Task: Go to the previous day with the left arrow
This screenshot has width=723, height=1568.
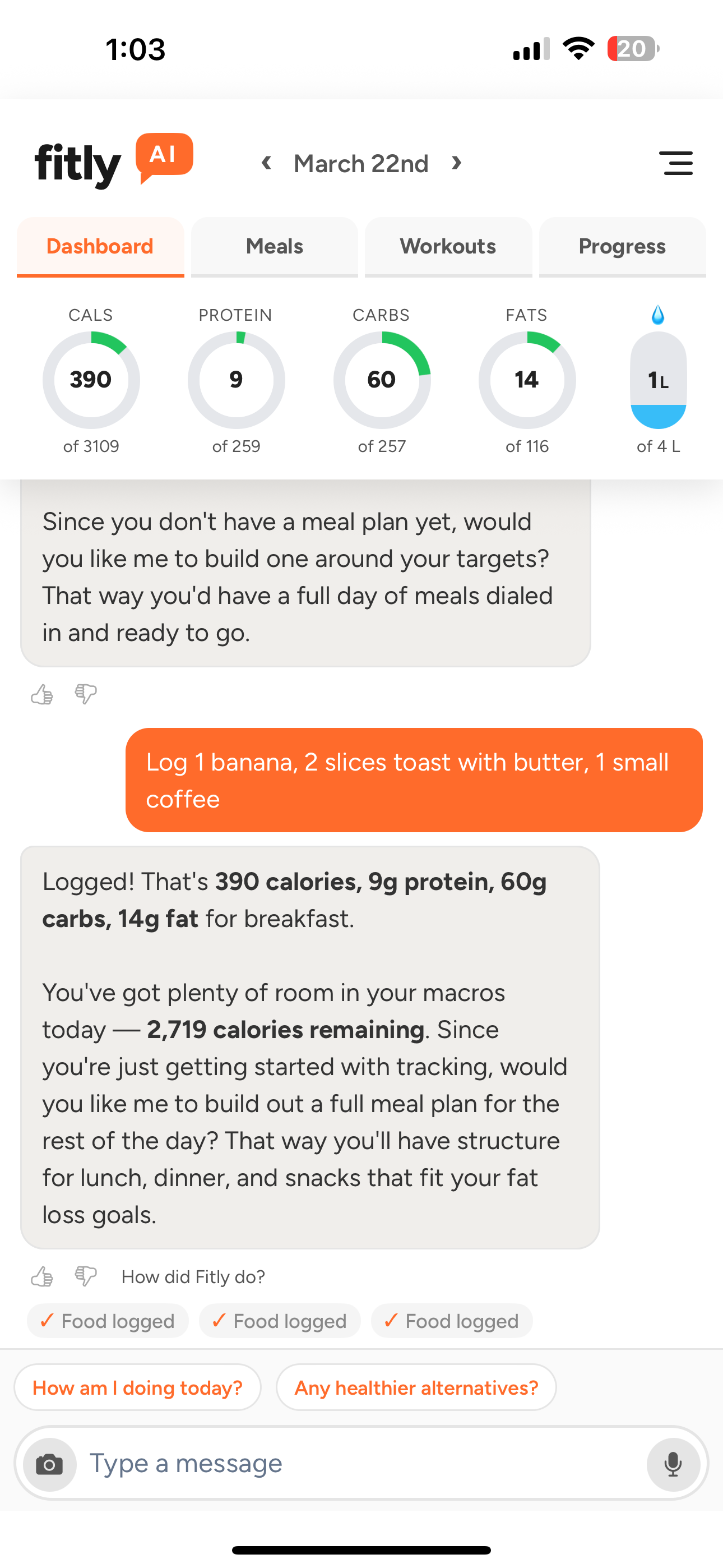Action: coord(267,163)
